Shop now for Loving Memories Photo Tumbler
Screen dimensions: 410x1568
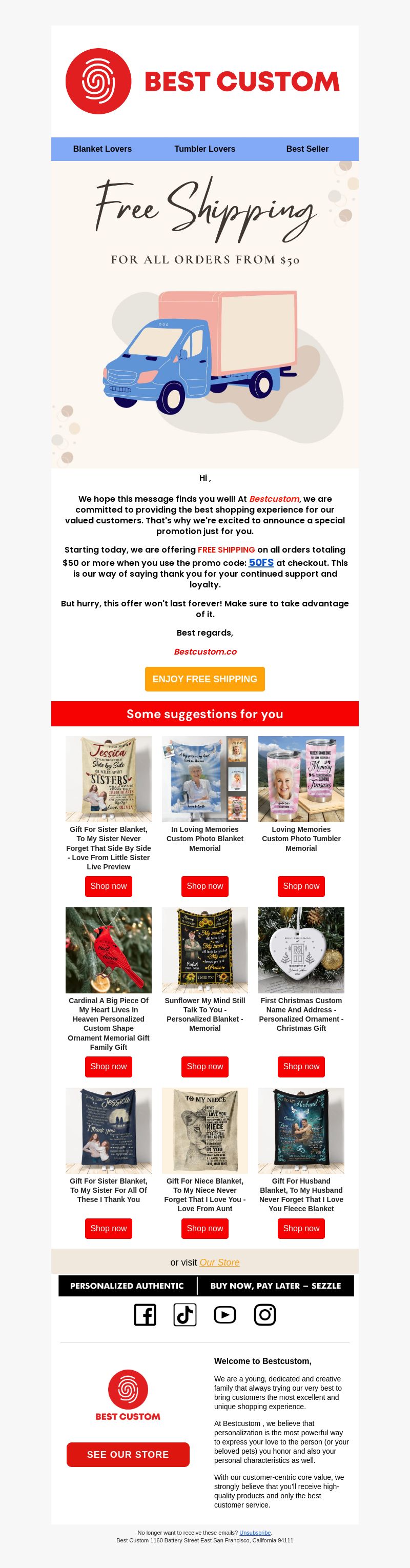(301, 886)
